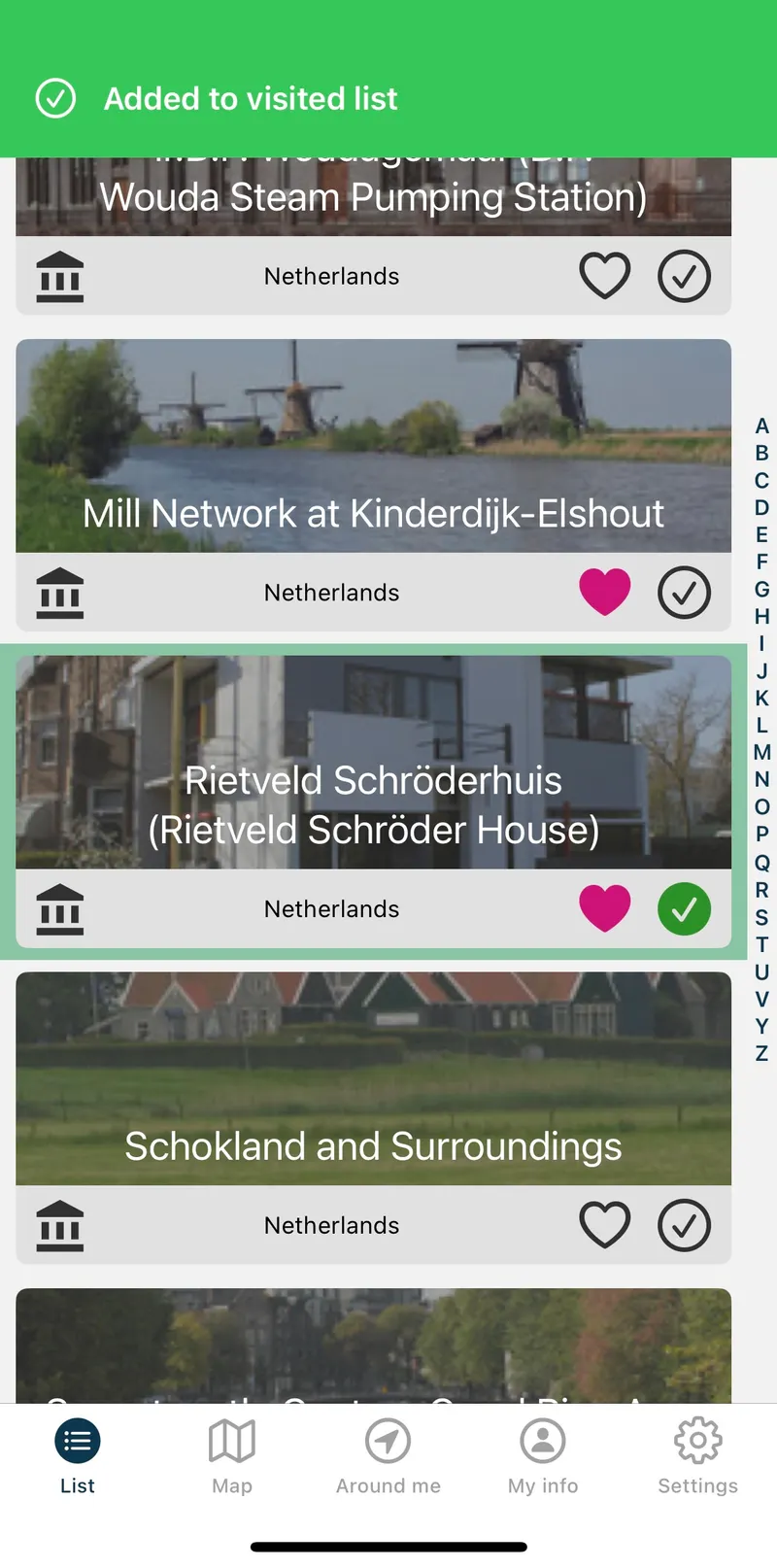Jump to letter Z in the index

click(x=761, y=1053)
